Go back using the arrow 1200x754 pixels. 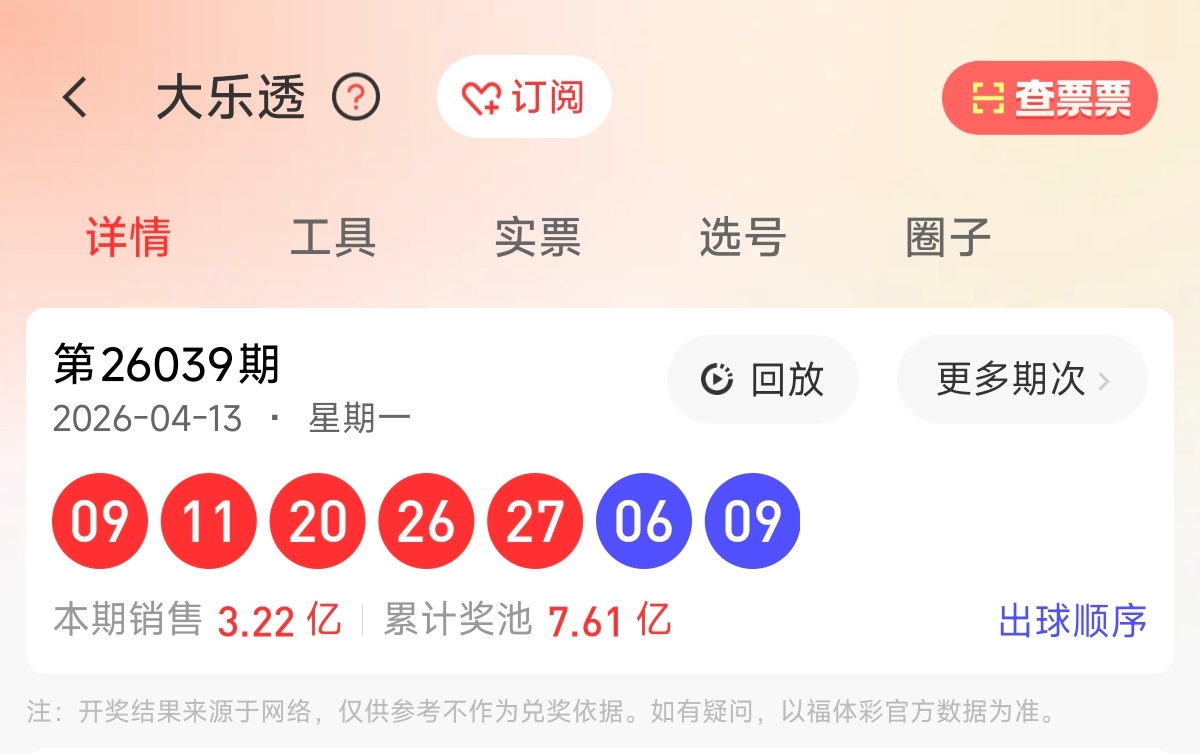coord(76,98)
